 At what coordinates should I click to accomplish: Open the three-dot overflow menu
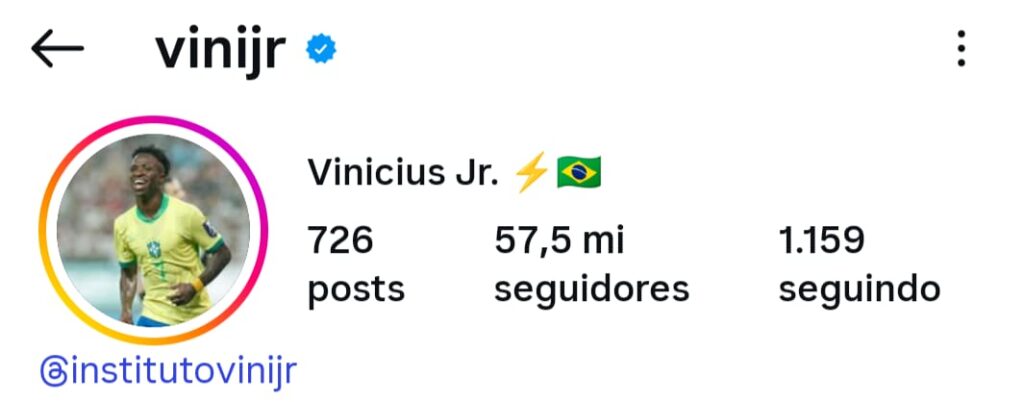(960, 48)
